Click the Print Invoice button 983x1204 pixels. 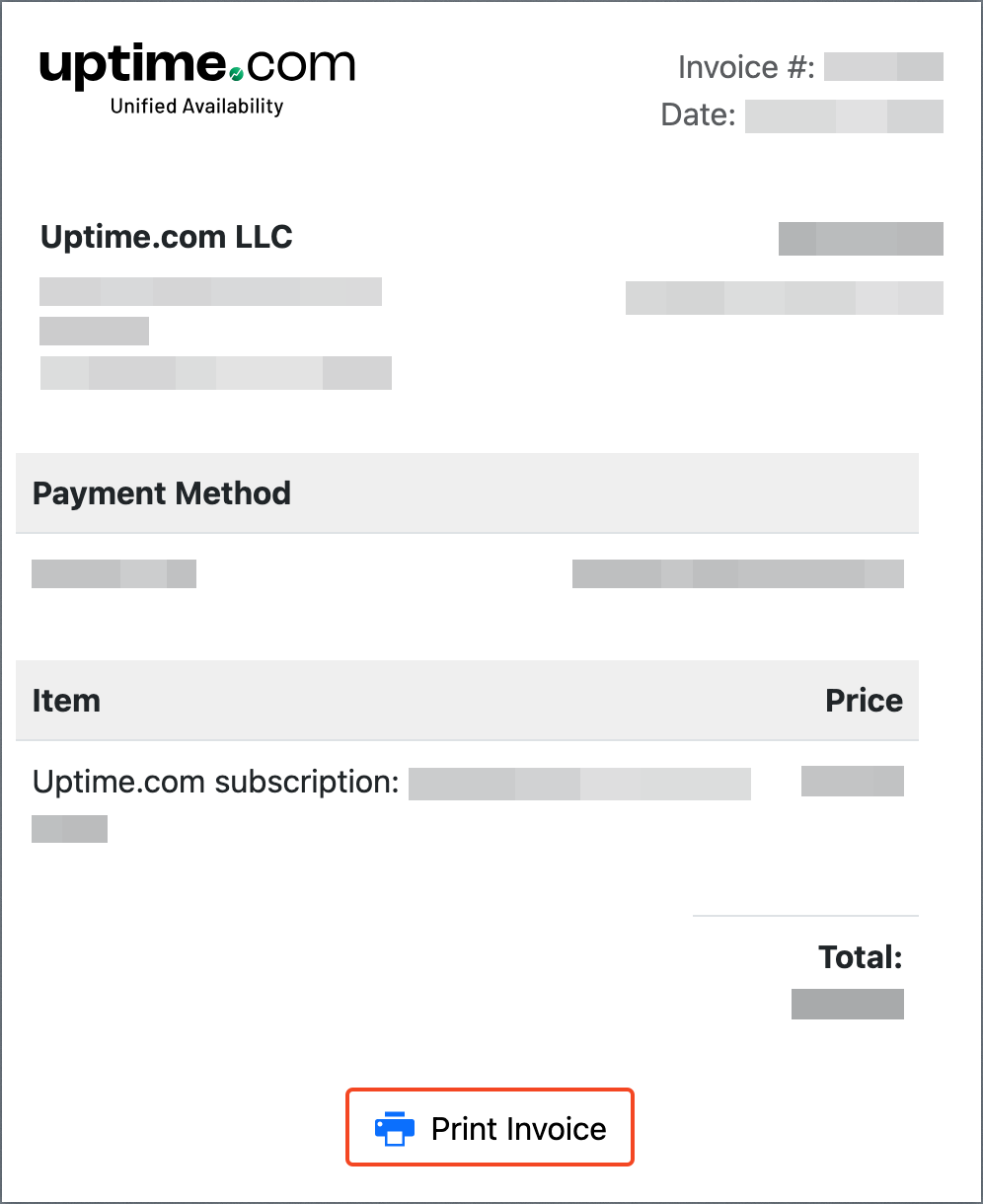pyautogui.click(x=490, y=1128)
